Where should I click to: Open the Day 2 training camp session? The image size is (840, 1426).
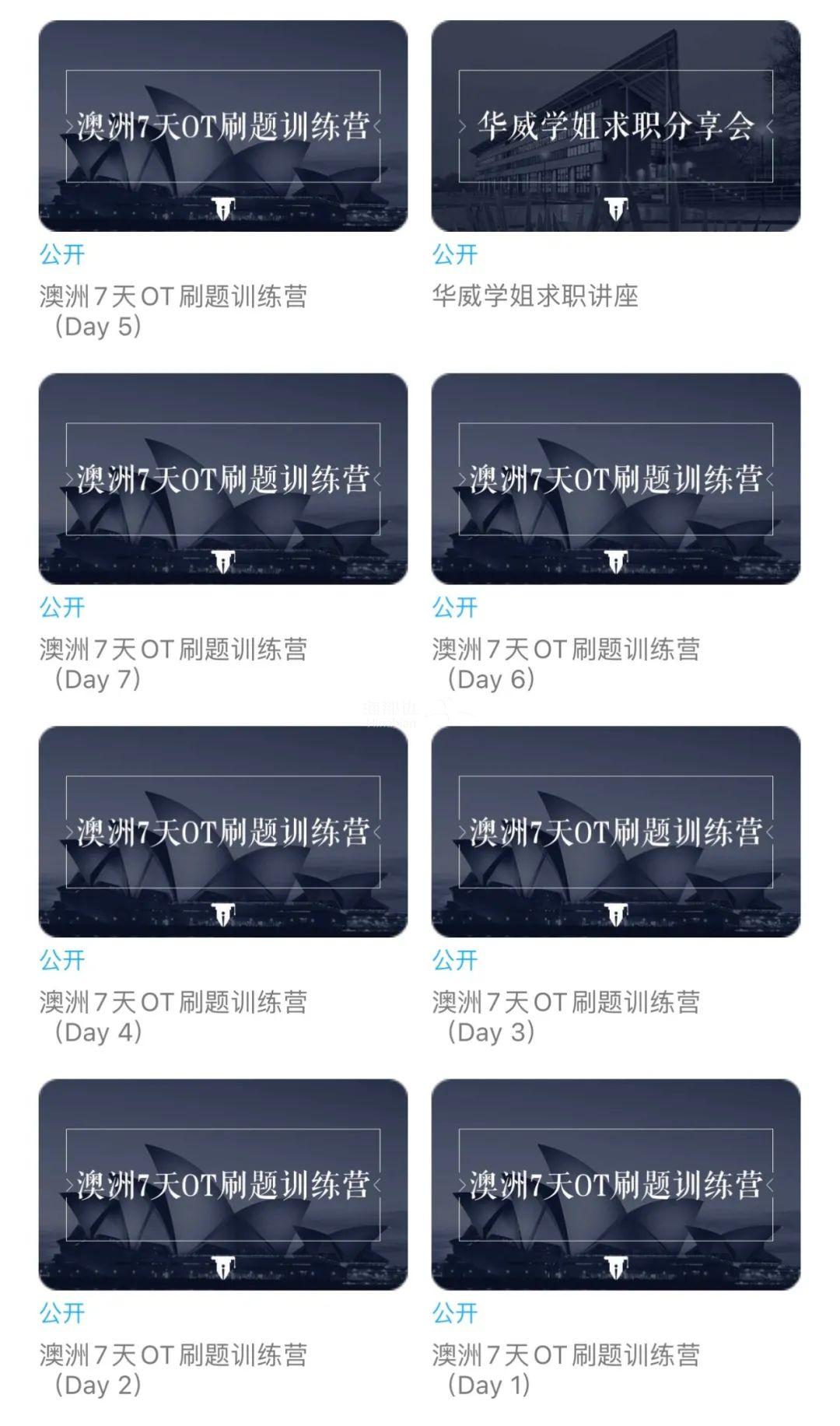click(x=223, y=1184)
